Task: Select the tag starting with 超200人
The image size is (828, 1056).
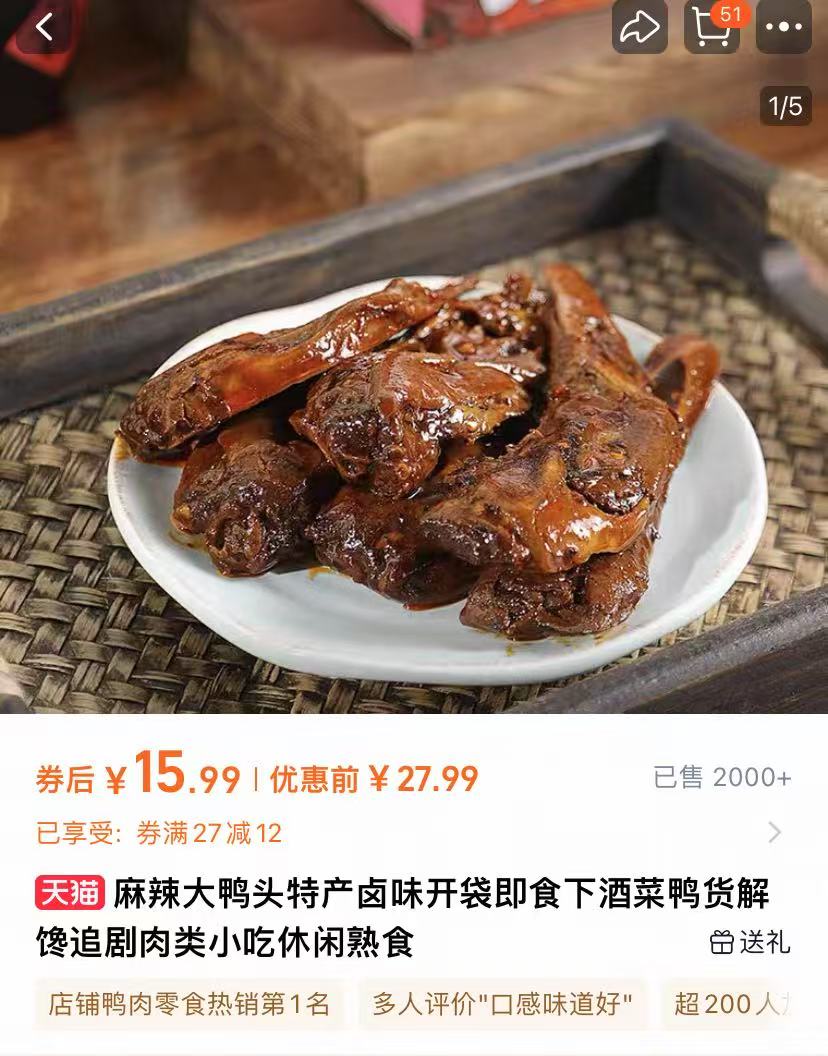Action: click(x=740, y=1004)
